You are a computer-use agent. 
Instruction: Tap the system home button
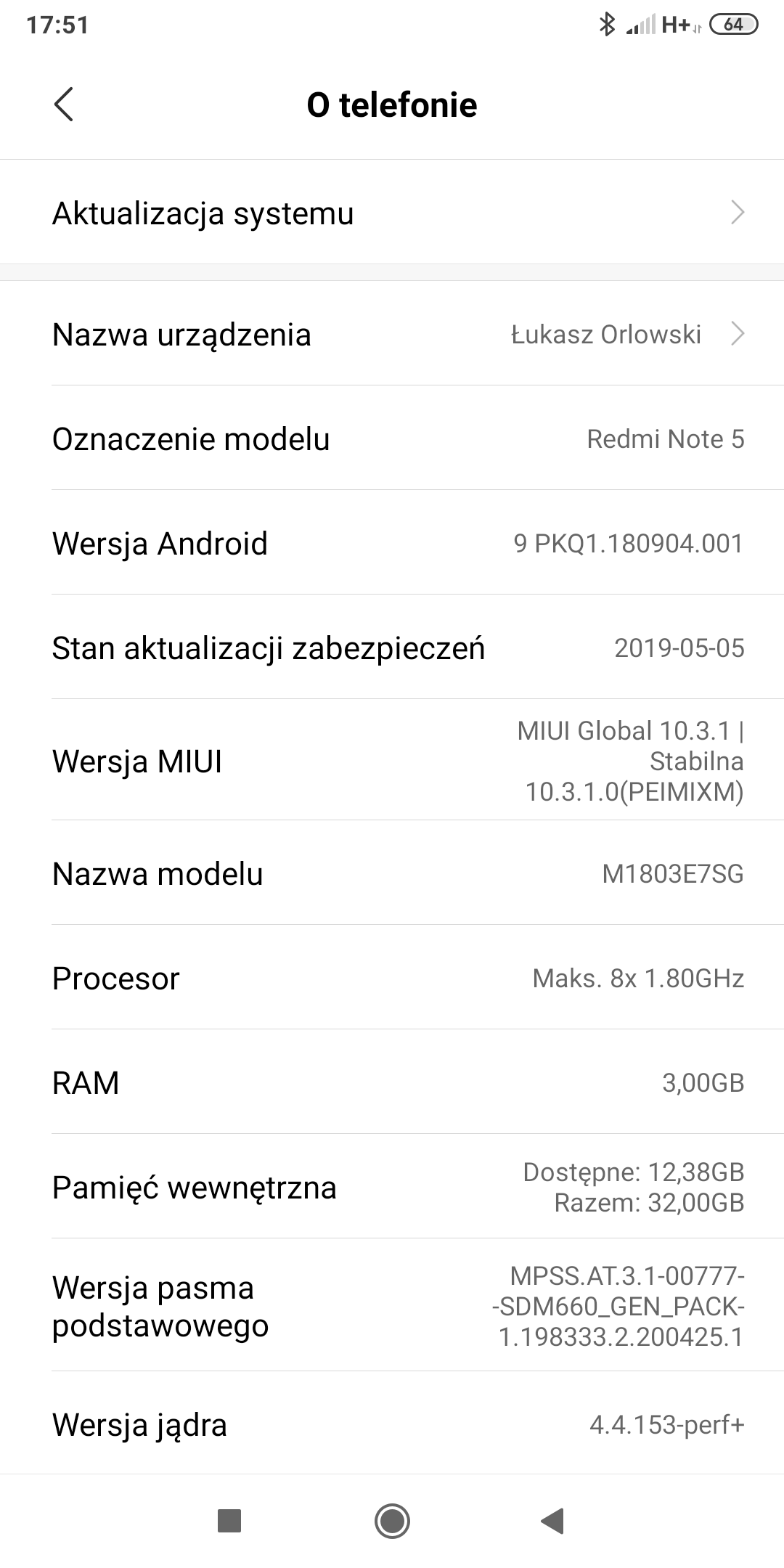tap(392, 1520)
